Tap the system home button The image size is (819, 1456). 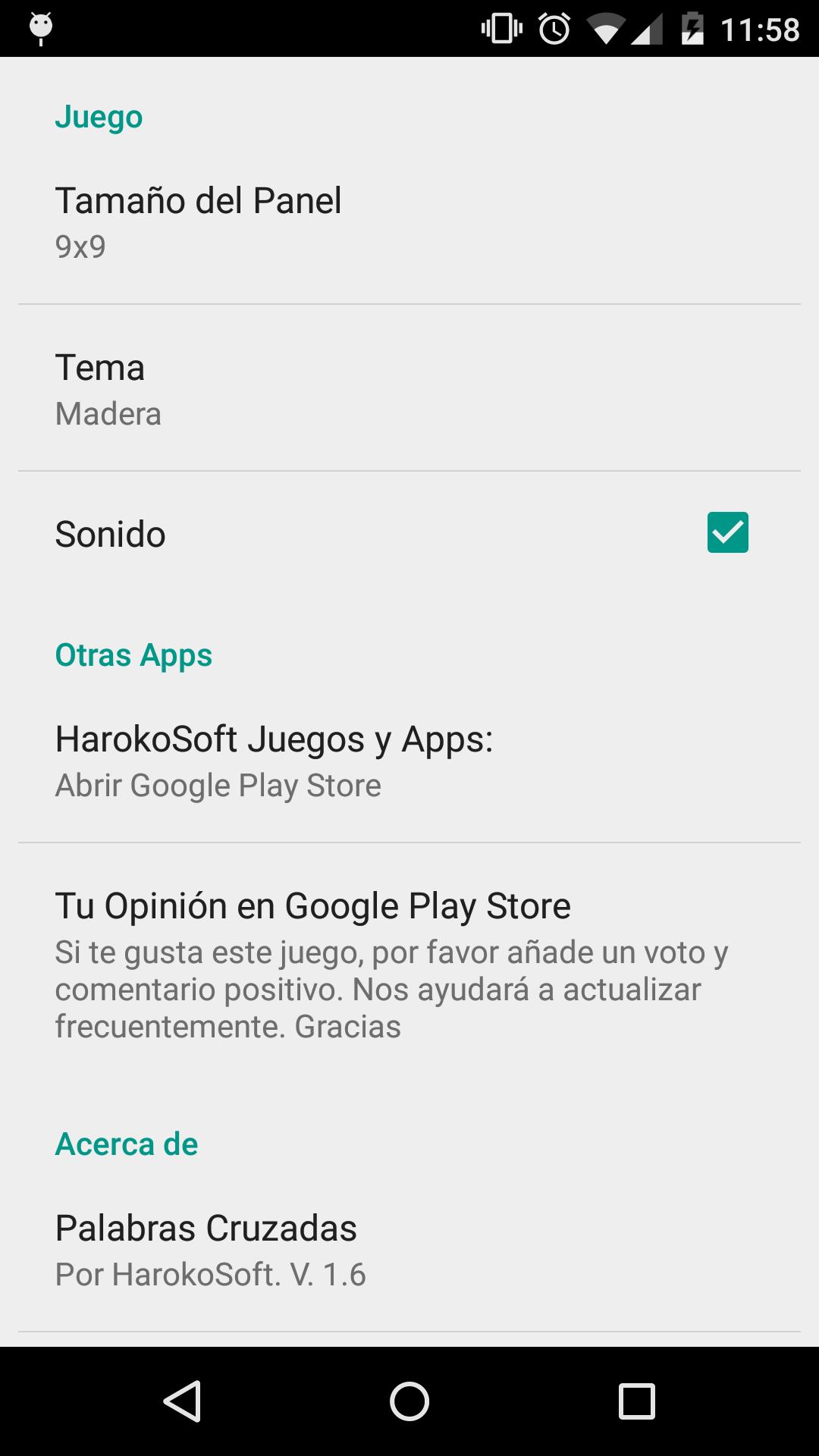pyautogui.click(x=409, y=1401)
